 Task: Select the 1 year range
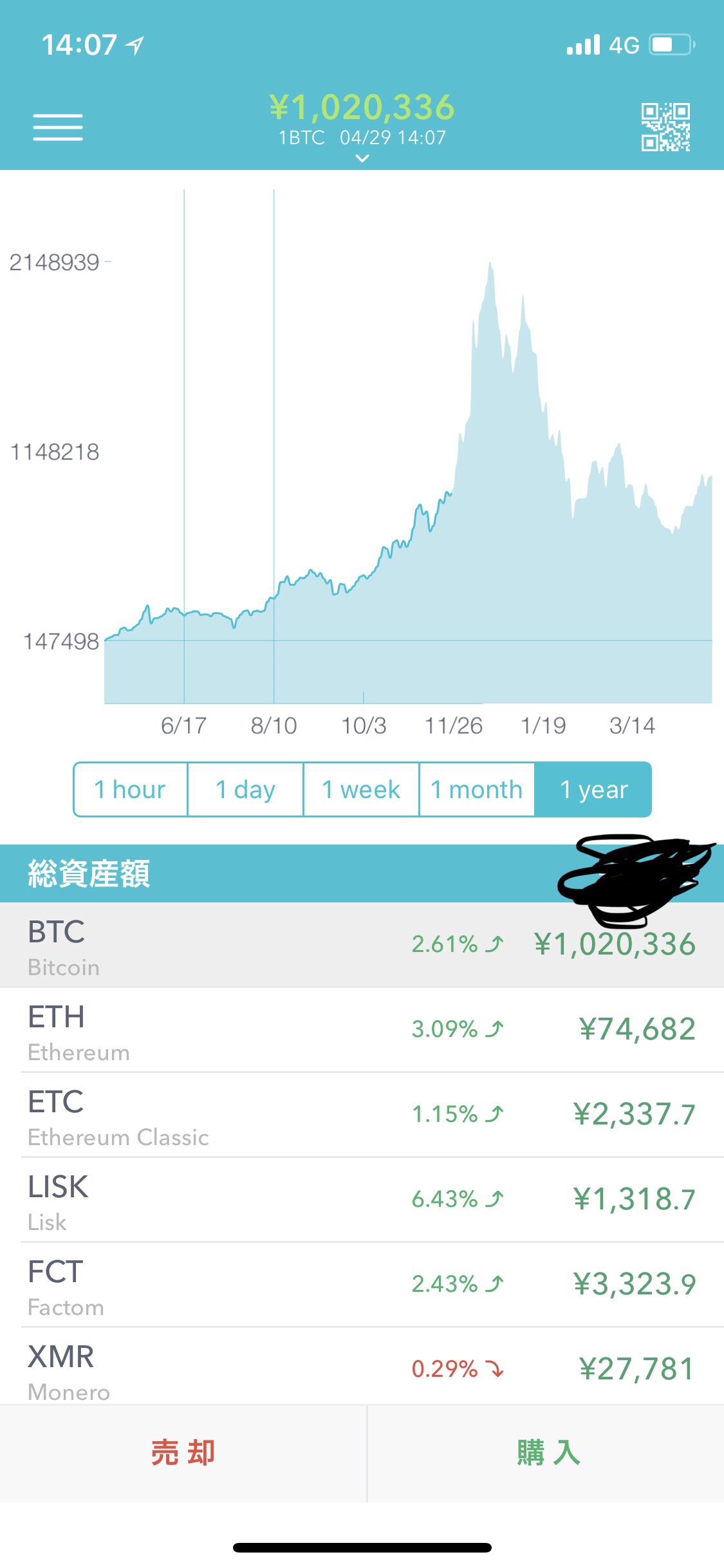pyautogui.click(x=593, y=790)
